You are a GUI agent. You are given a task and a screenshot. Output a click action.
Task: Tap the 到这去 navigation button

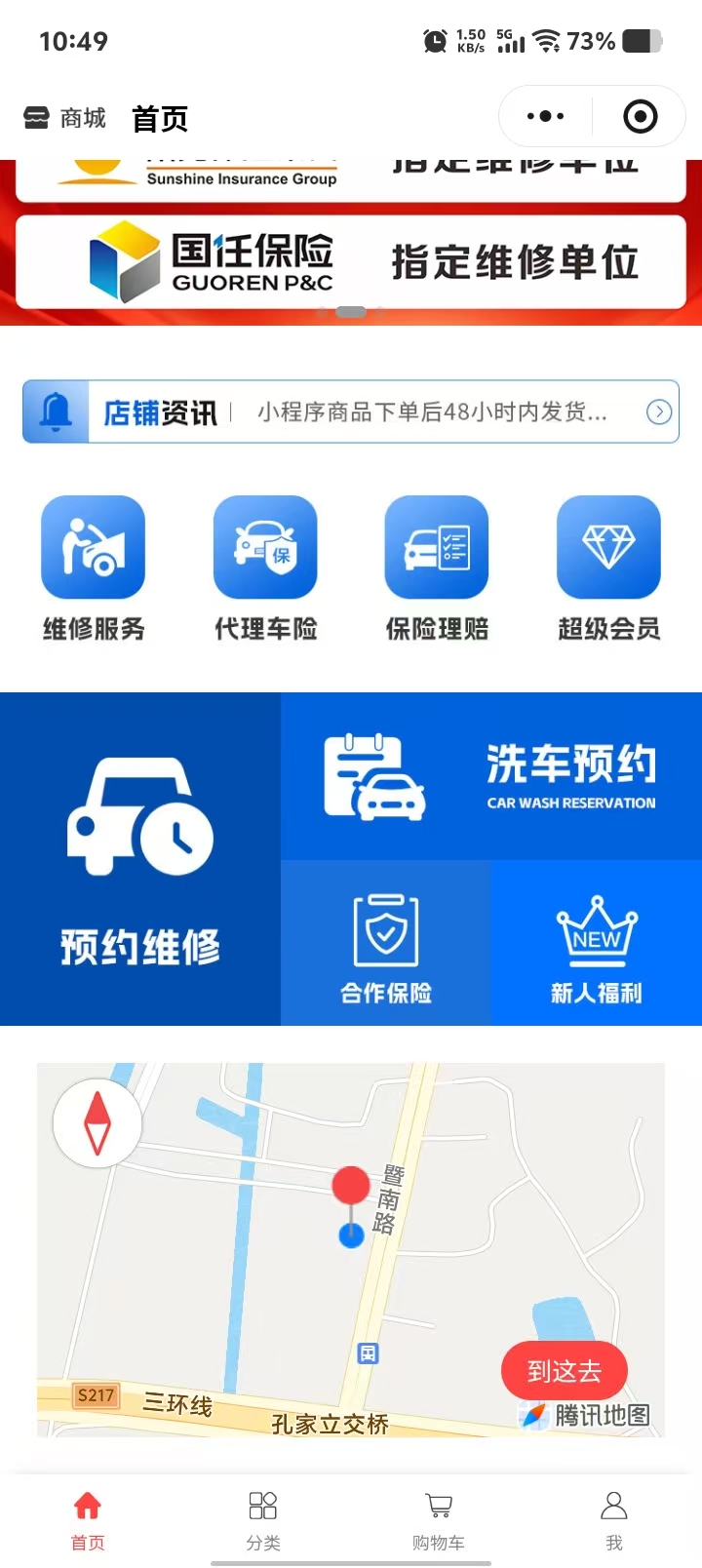point(564,1371)
